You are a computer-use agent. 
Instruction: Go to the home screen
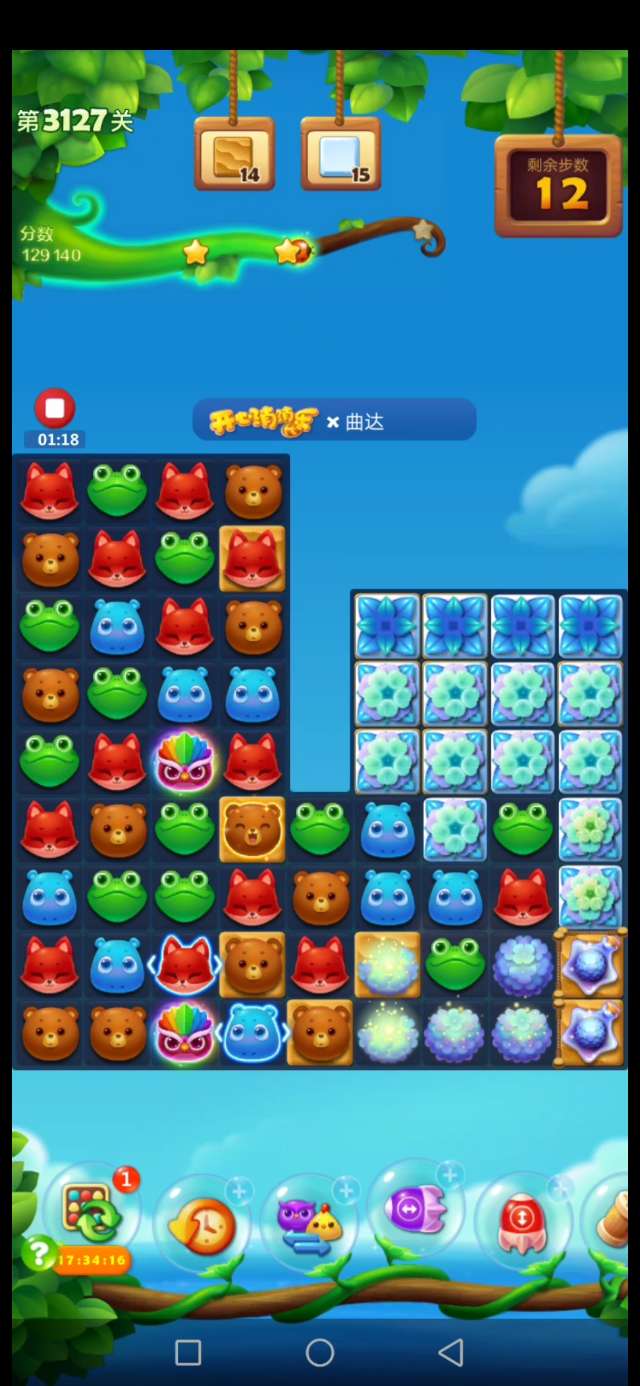[x=320, y=1353]
